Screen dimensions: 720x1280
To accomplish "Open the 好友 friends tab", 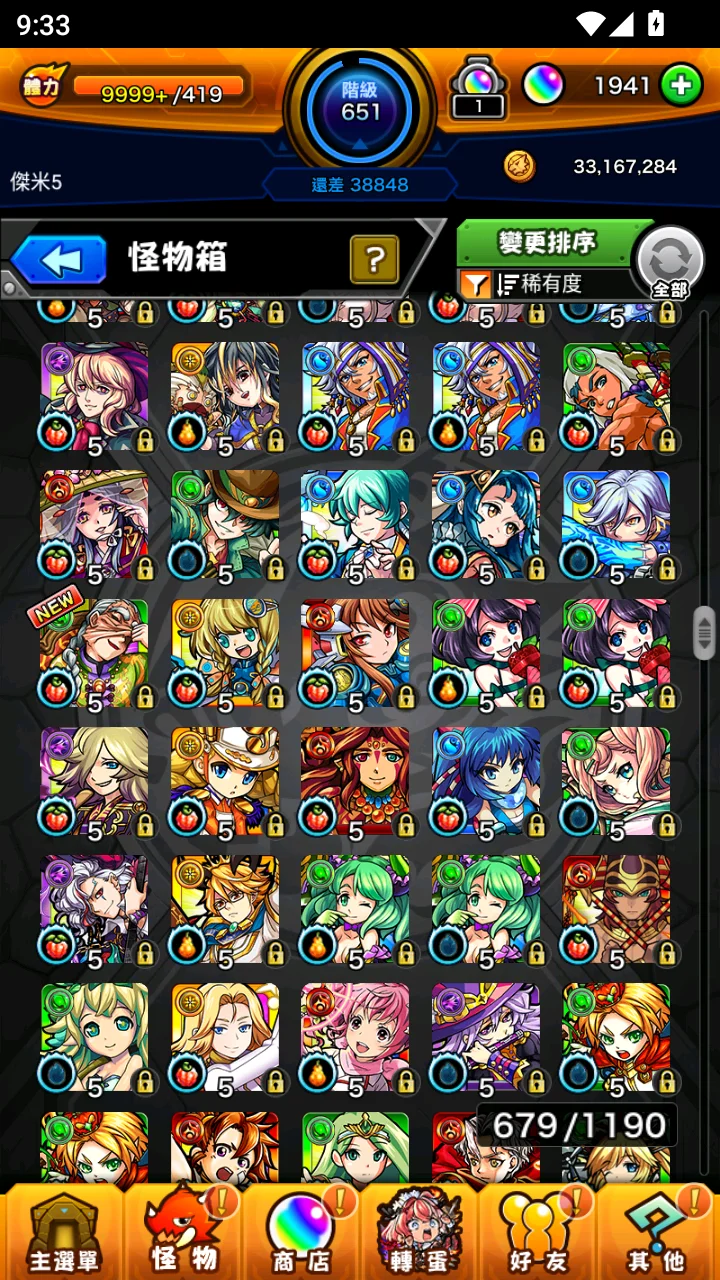I will click(537, 1233).
